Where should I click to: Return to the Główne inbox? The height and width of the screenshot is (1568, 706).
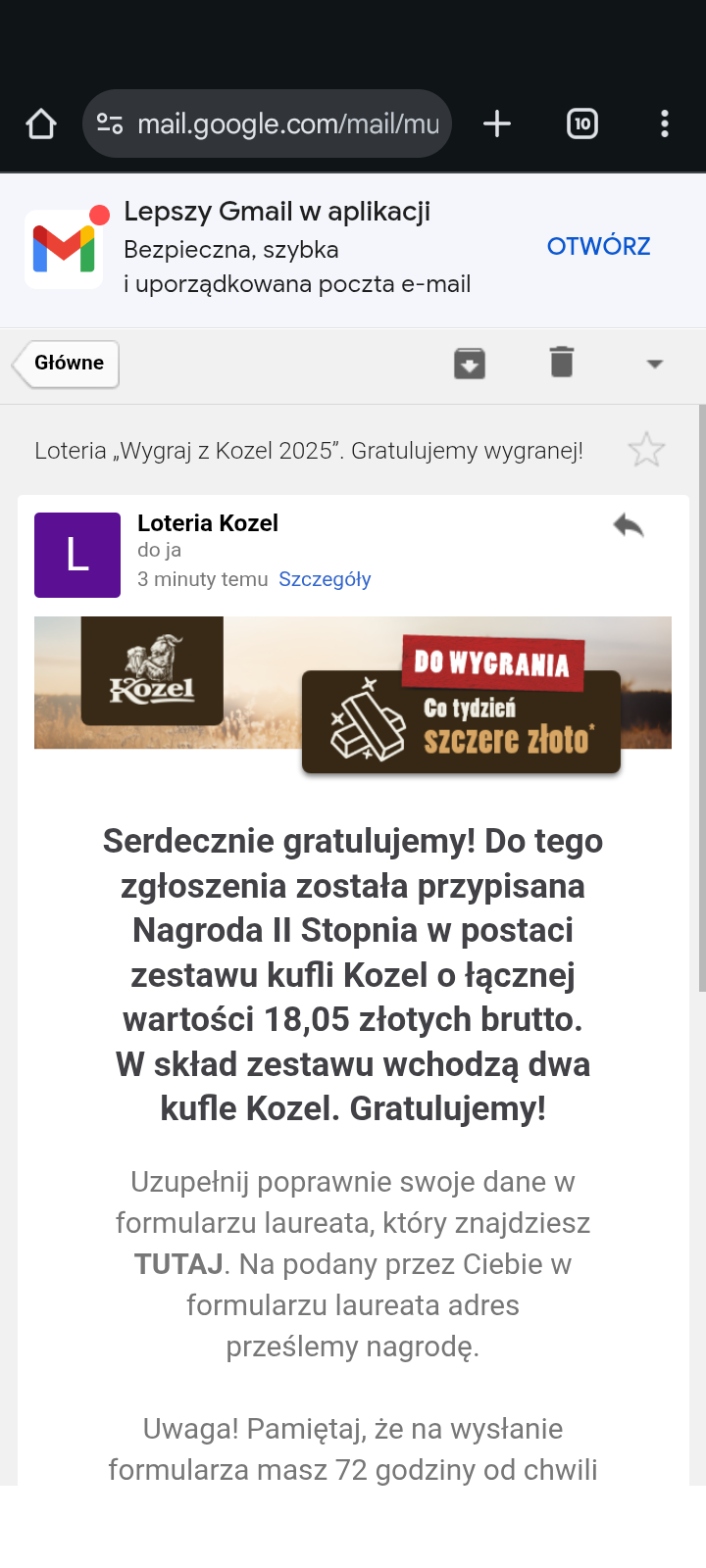click(x=67, y=364)
